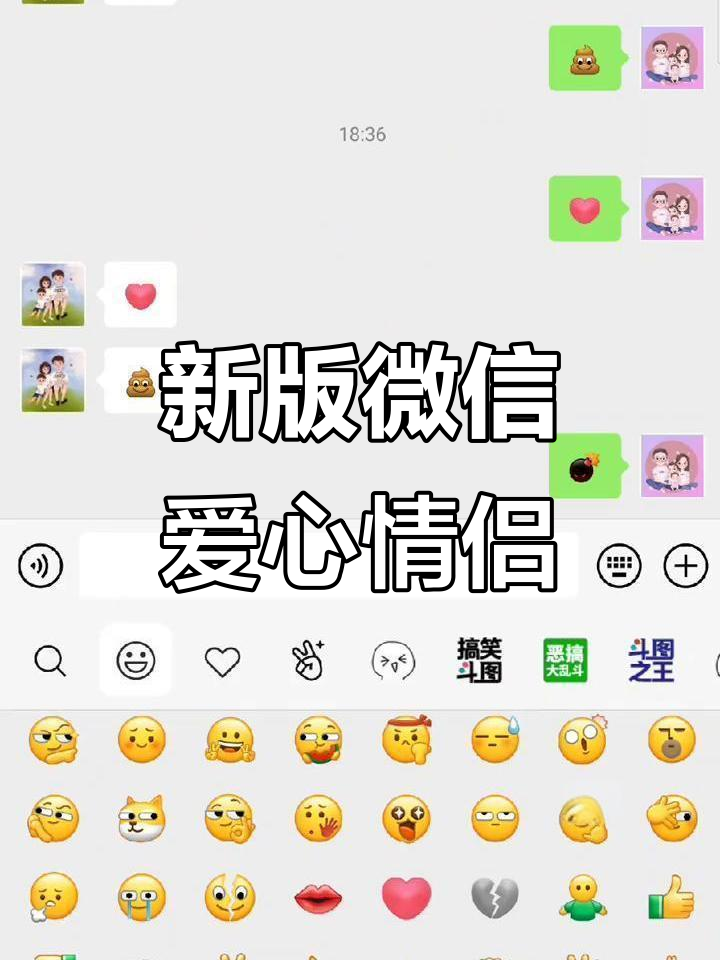
Task: Open the emoji search magnifier
Action: click(x=49, y=660)
